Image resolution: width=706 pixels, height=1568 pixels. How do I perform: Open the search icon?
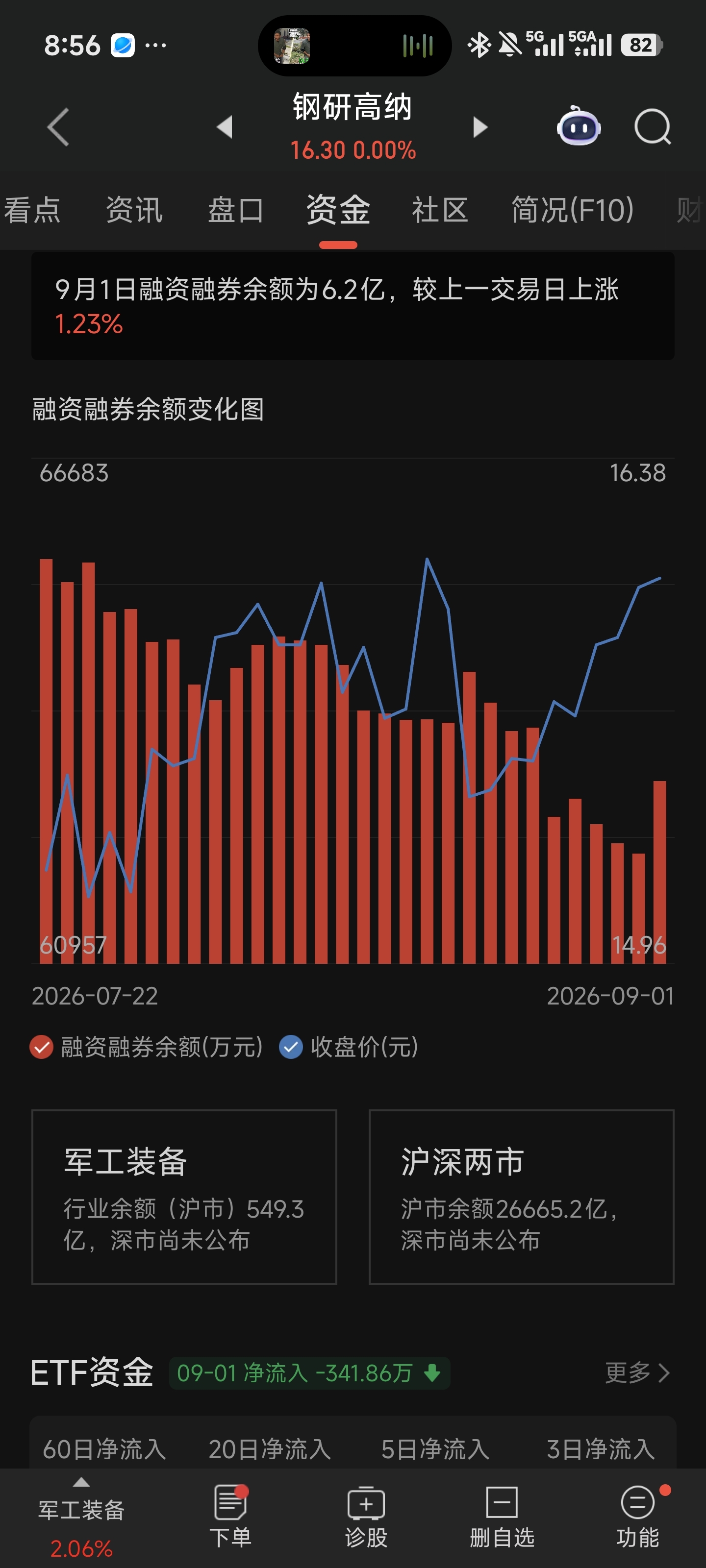(x=653, y=126)
